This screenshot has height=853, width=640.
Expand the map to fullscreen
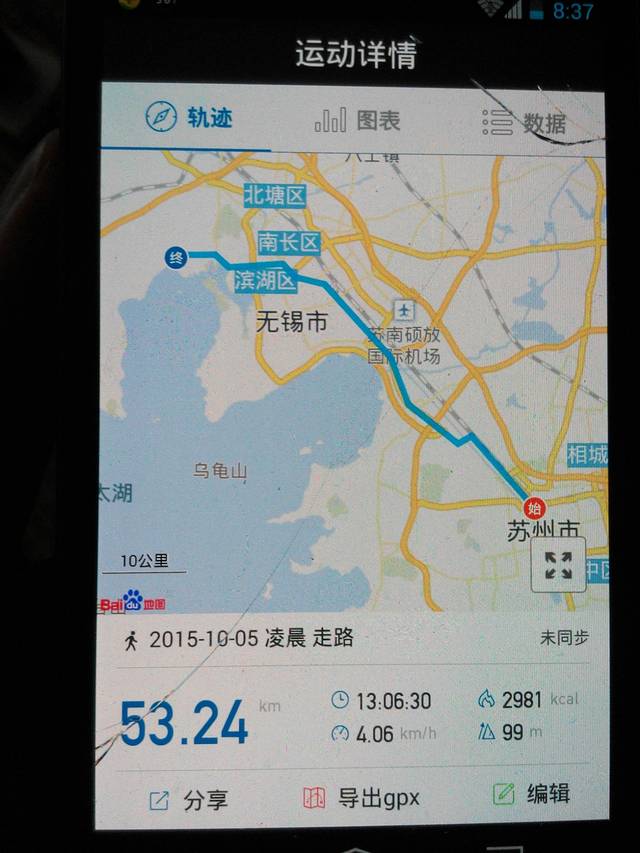click(x=558, y=565)
